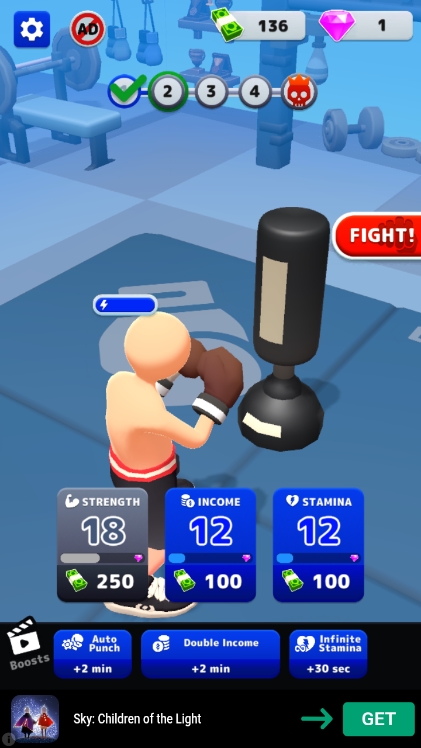Tap GET on the Sky ad banner

point(379,719)
